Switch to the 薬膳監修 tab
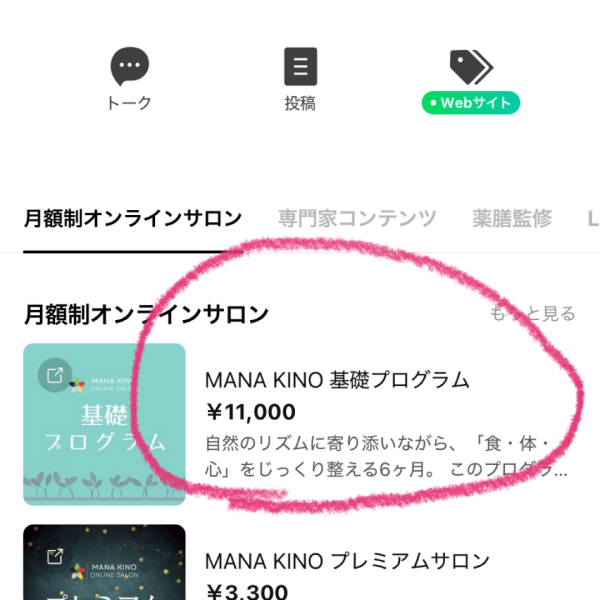 tap(512, 219)
